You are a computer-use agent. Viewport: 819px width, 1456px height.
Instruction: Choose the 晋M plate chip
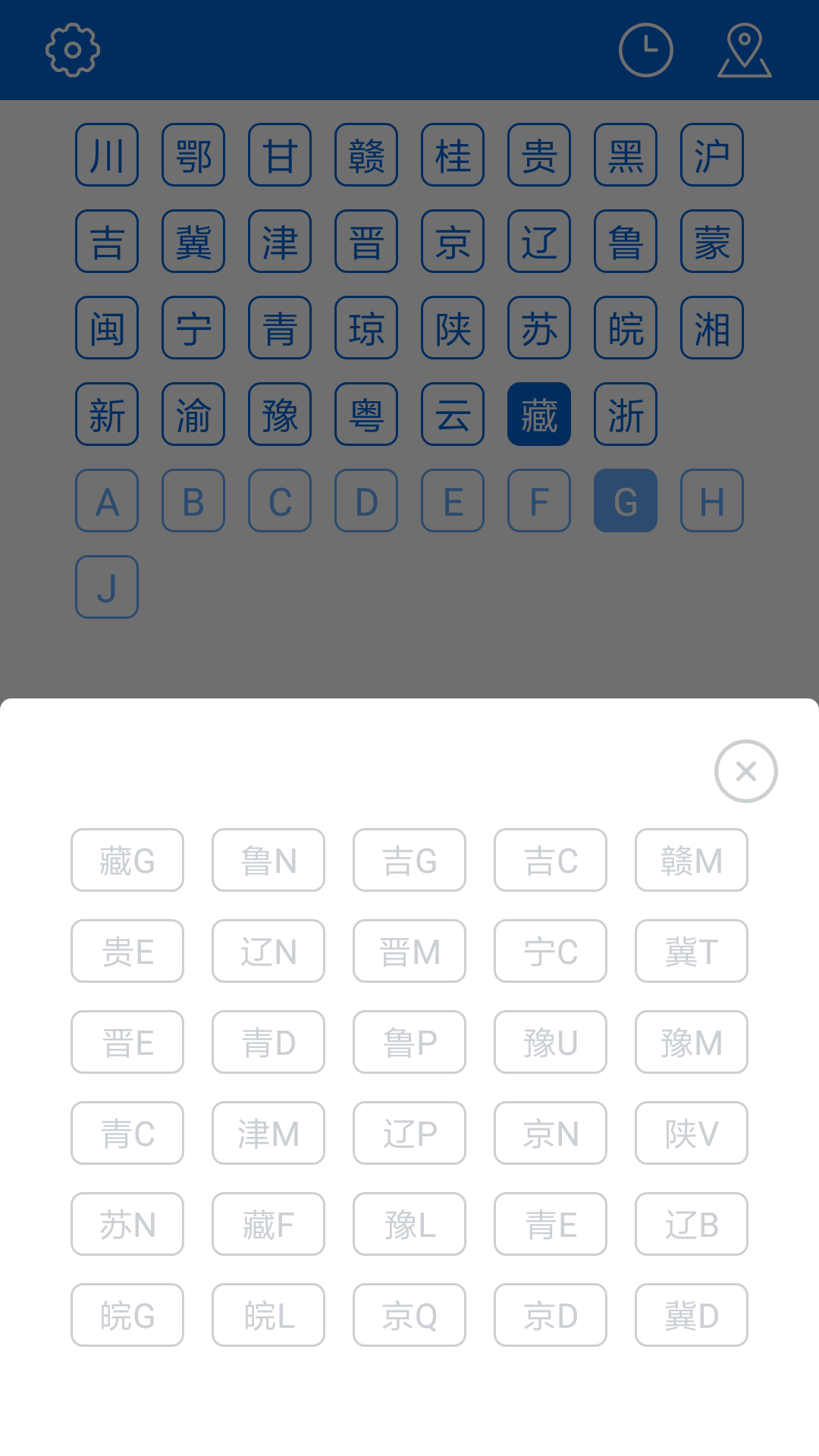409,951
